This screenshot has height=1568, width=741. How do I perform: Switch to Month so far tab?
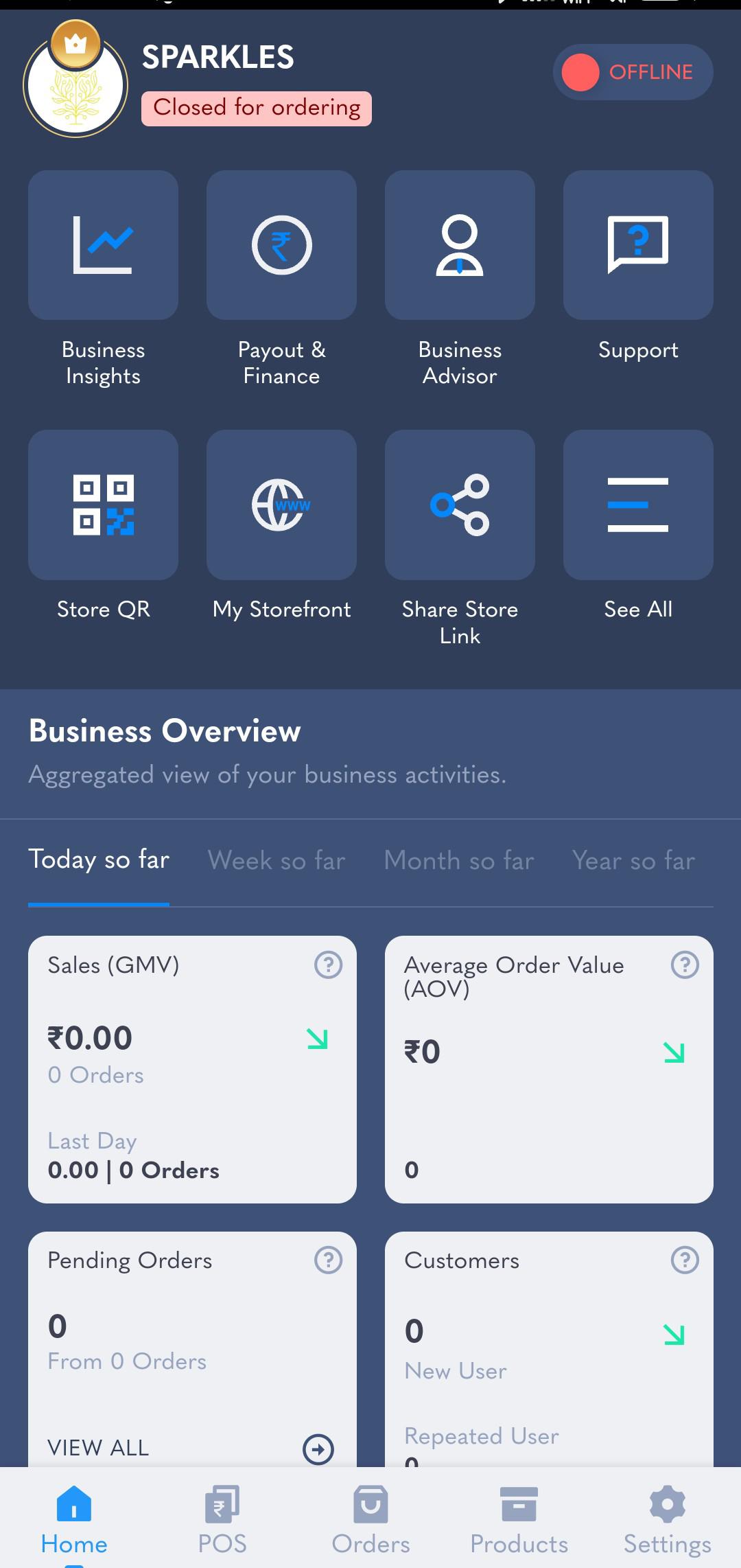pyautogui.click(x=459, y=860)
